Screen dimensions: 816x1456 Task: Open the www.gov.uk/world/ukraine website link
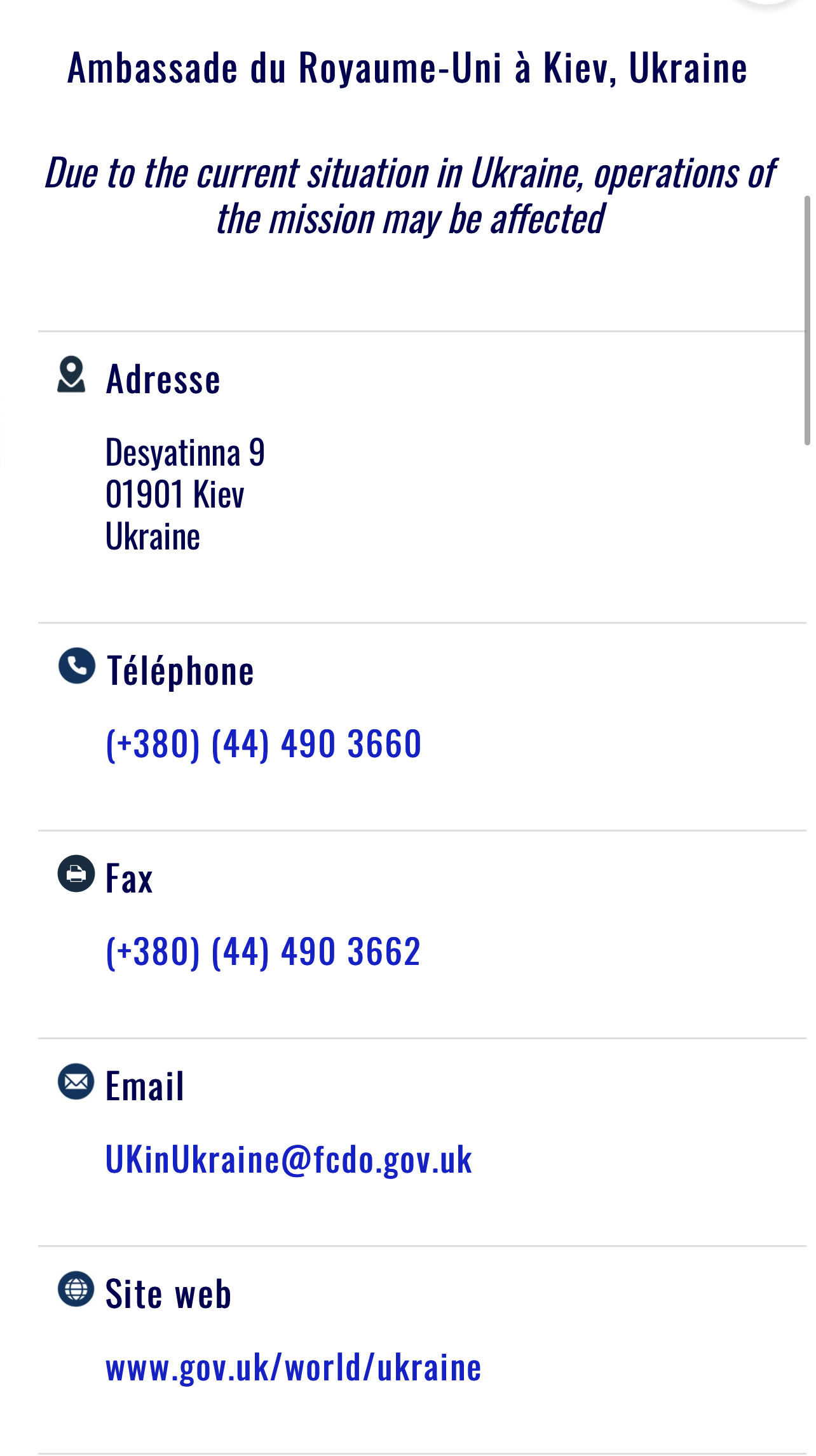pos(293,1367)
